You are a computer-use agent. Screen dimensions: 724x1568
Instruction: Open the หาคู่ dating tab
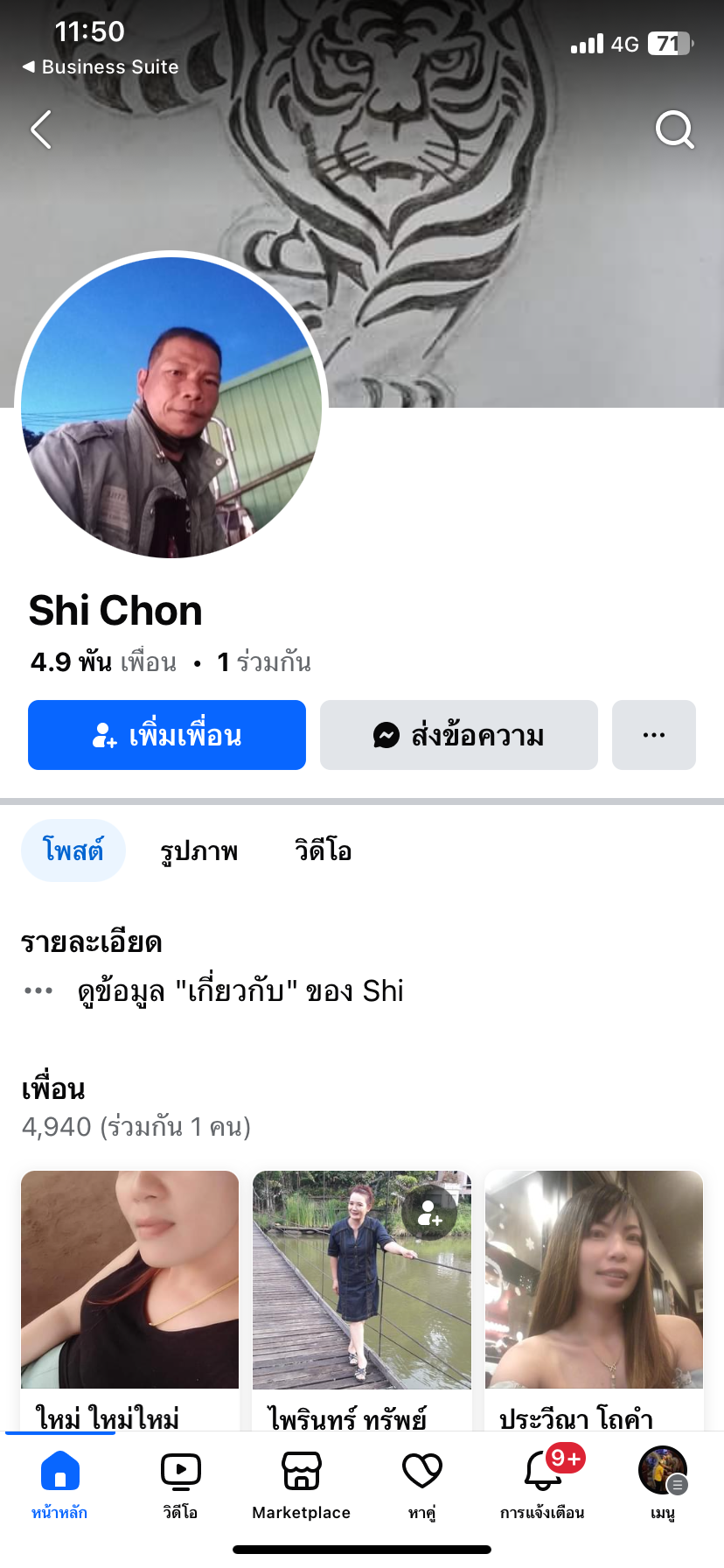tap(421, 1482)
